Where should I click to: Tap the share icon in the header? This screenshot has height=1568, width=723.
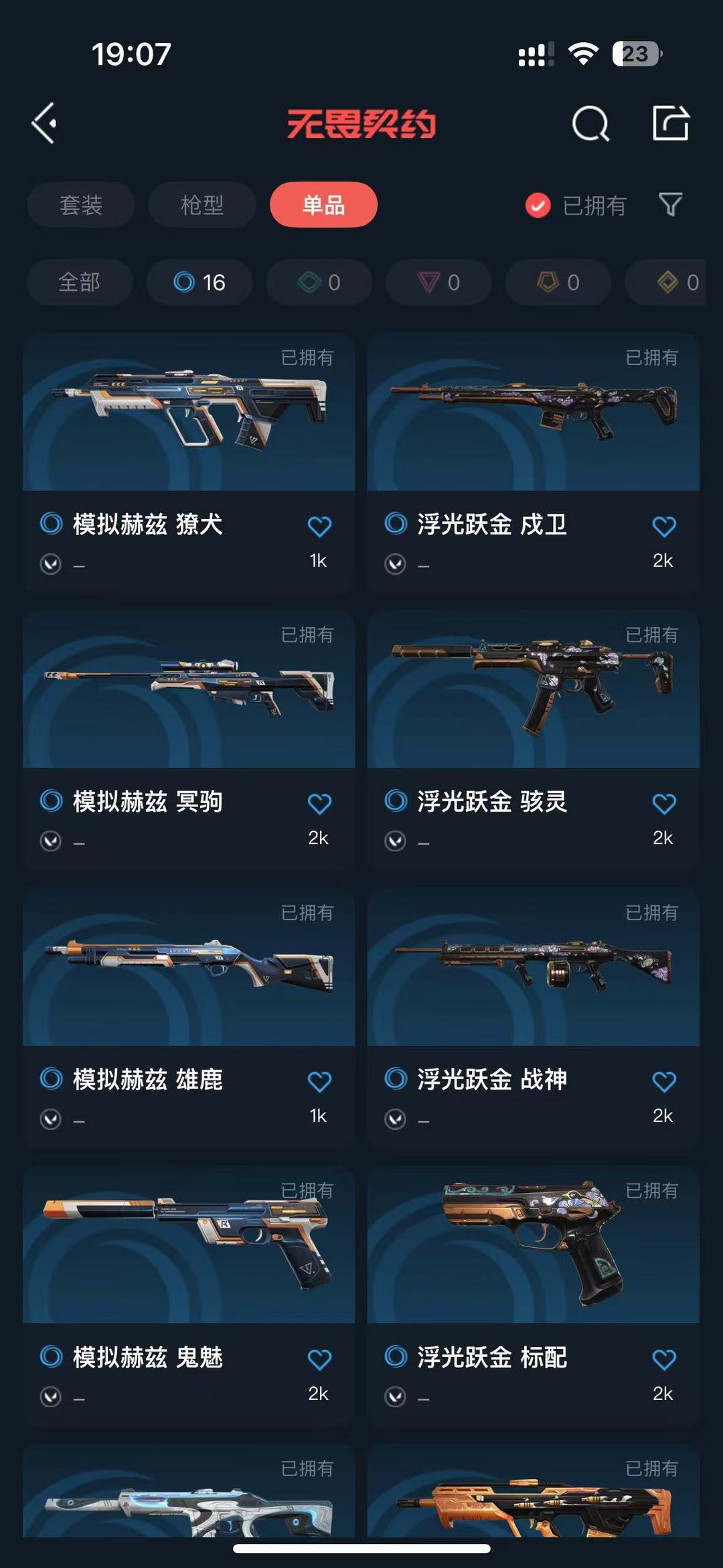click(x=671, y=123)
